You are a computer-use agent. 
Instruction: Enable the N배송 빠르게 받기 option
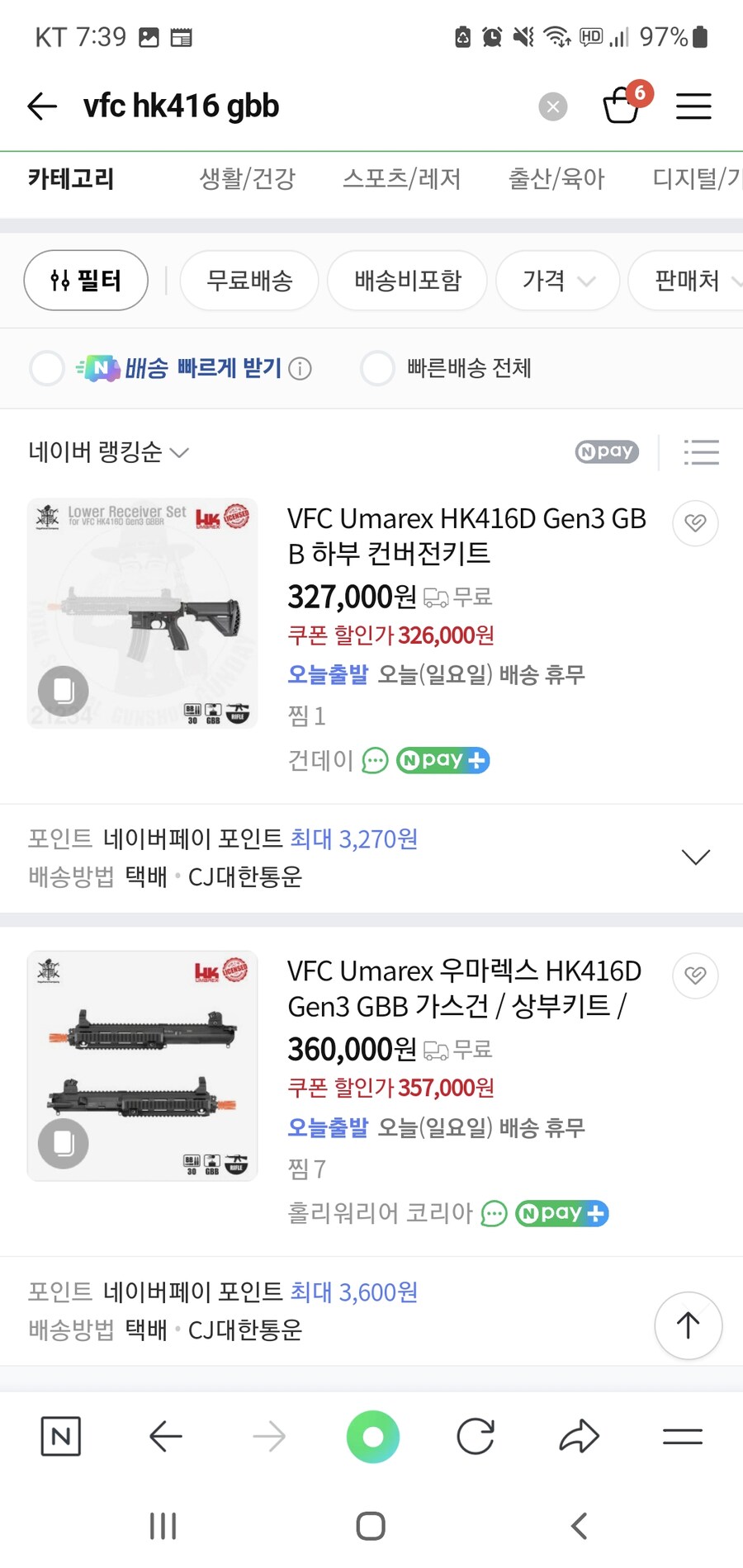tap(47, 368)
